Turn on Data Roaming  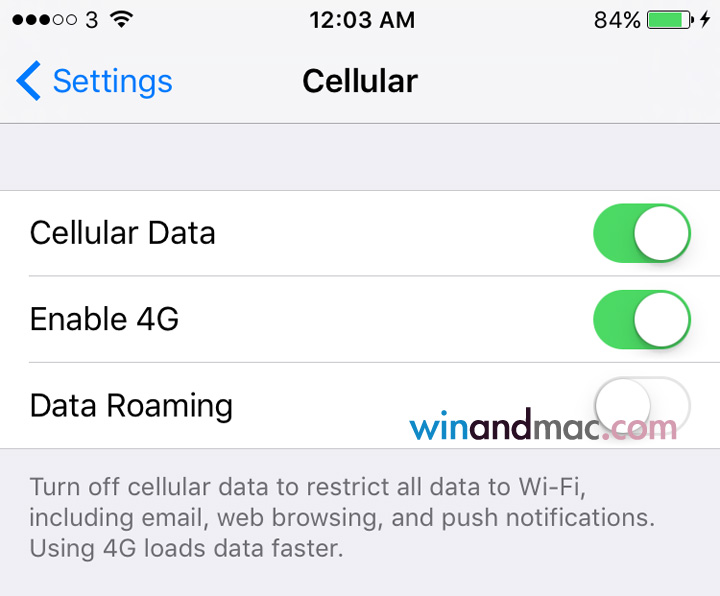pyautogui.click(x=641, y=405)
